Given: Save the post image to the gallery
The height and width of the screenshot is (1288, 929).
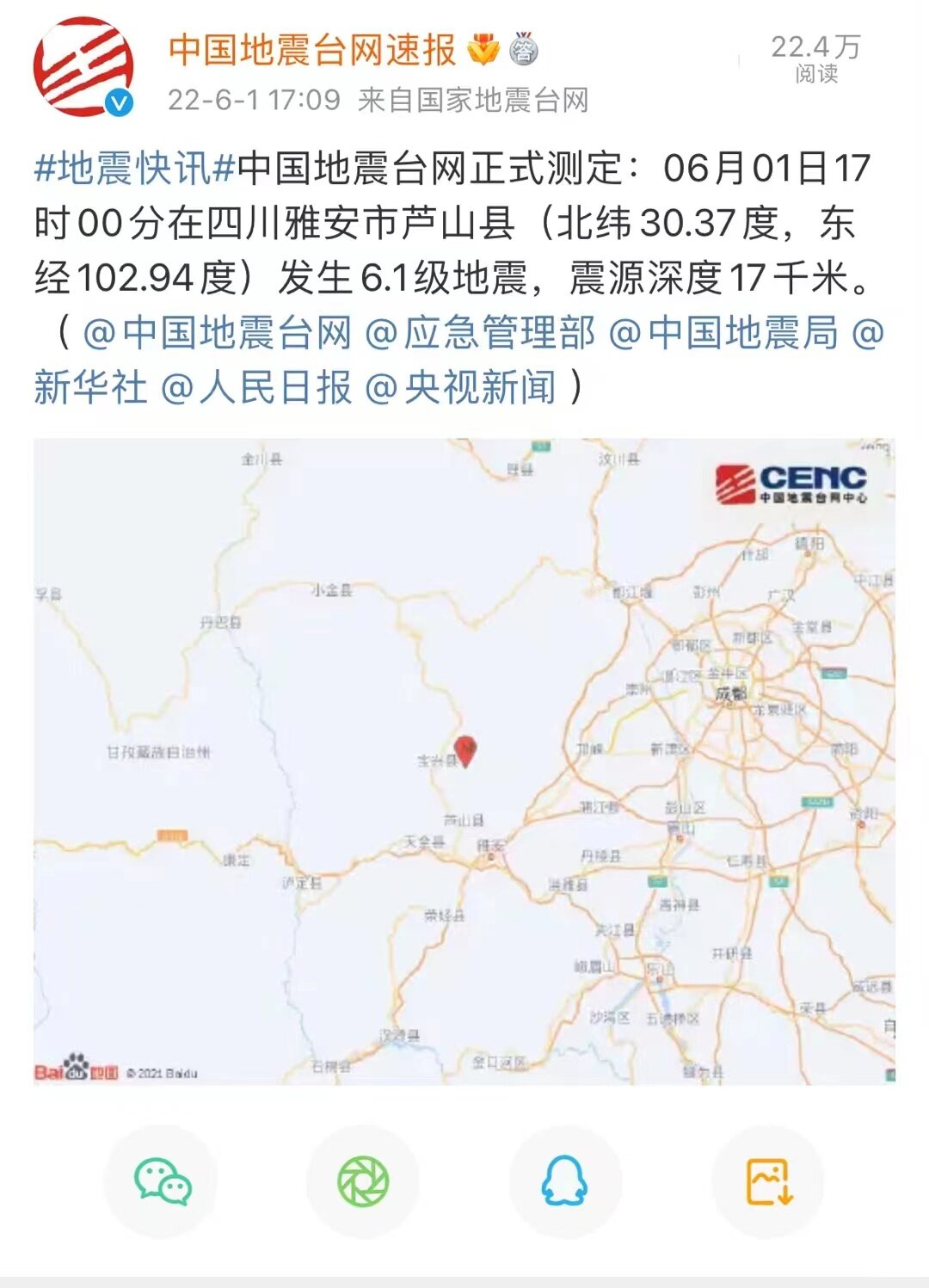Looking at the screenshot, I should 768,1181.
